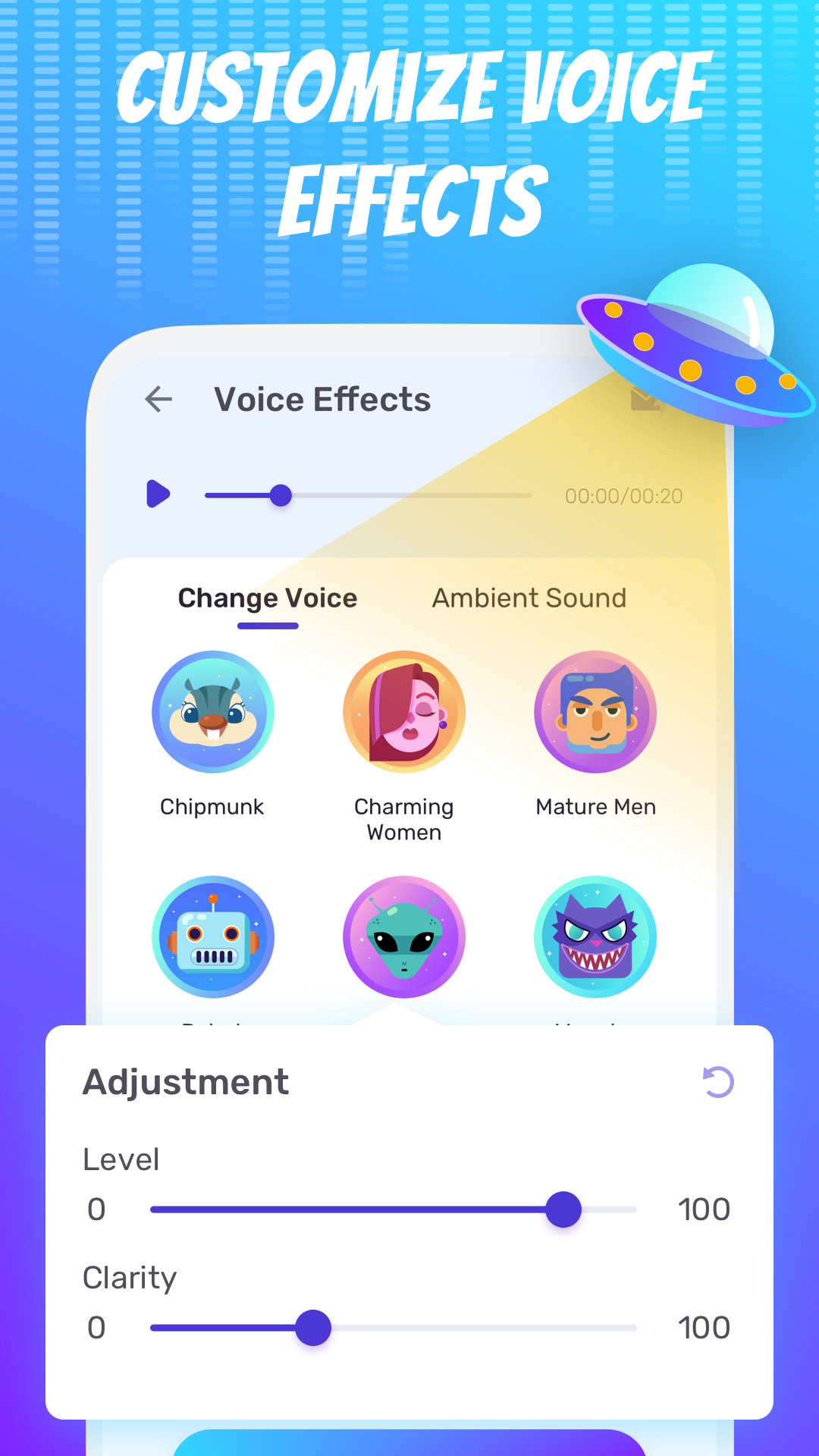The image size is (819, 1456).
Task: Go back using the arrow button
Action: click(157, 400)
